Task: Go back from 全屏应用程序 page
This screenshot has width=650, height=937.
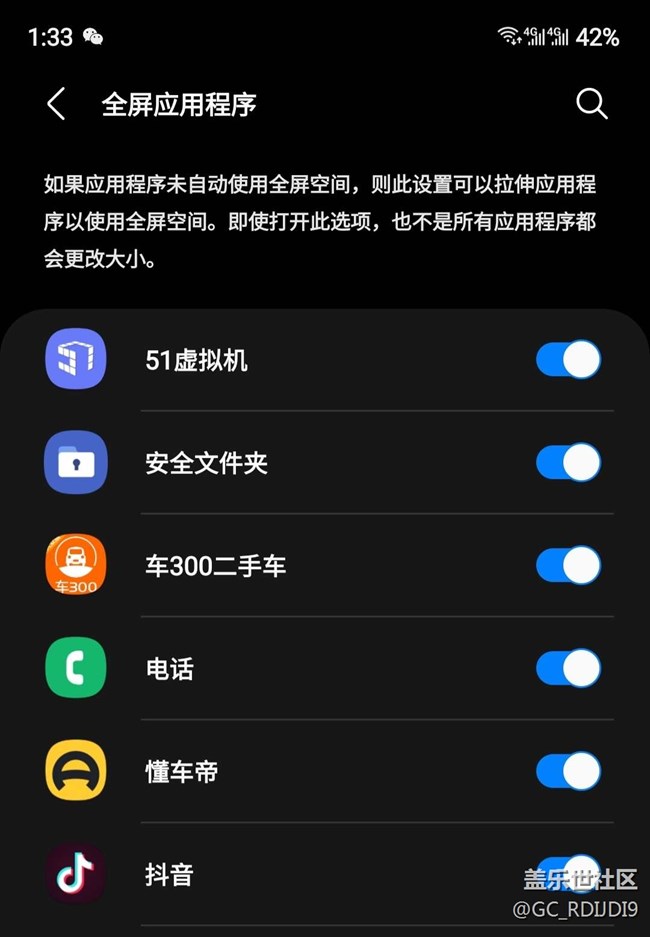Action: click(56, 104)
